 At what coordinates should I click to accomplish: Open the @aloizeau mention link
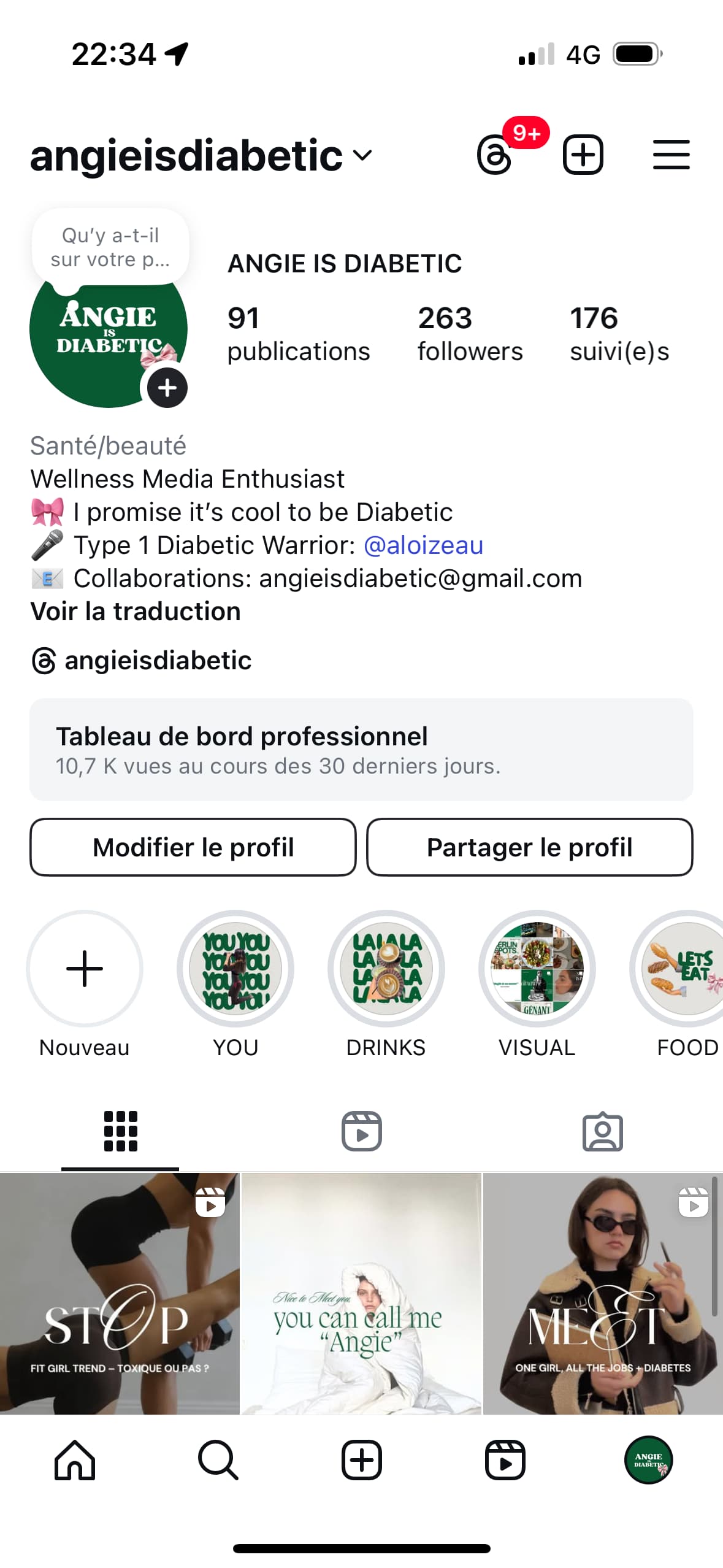coord(423,545)
